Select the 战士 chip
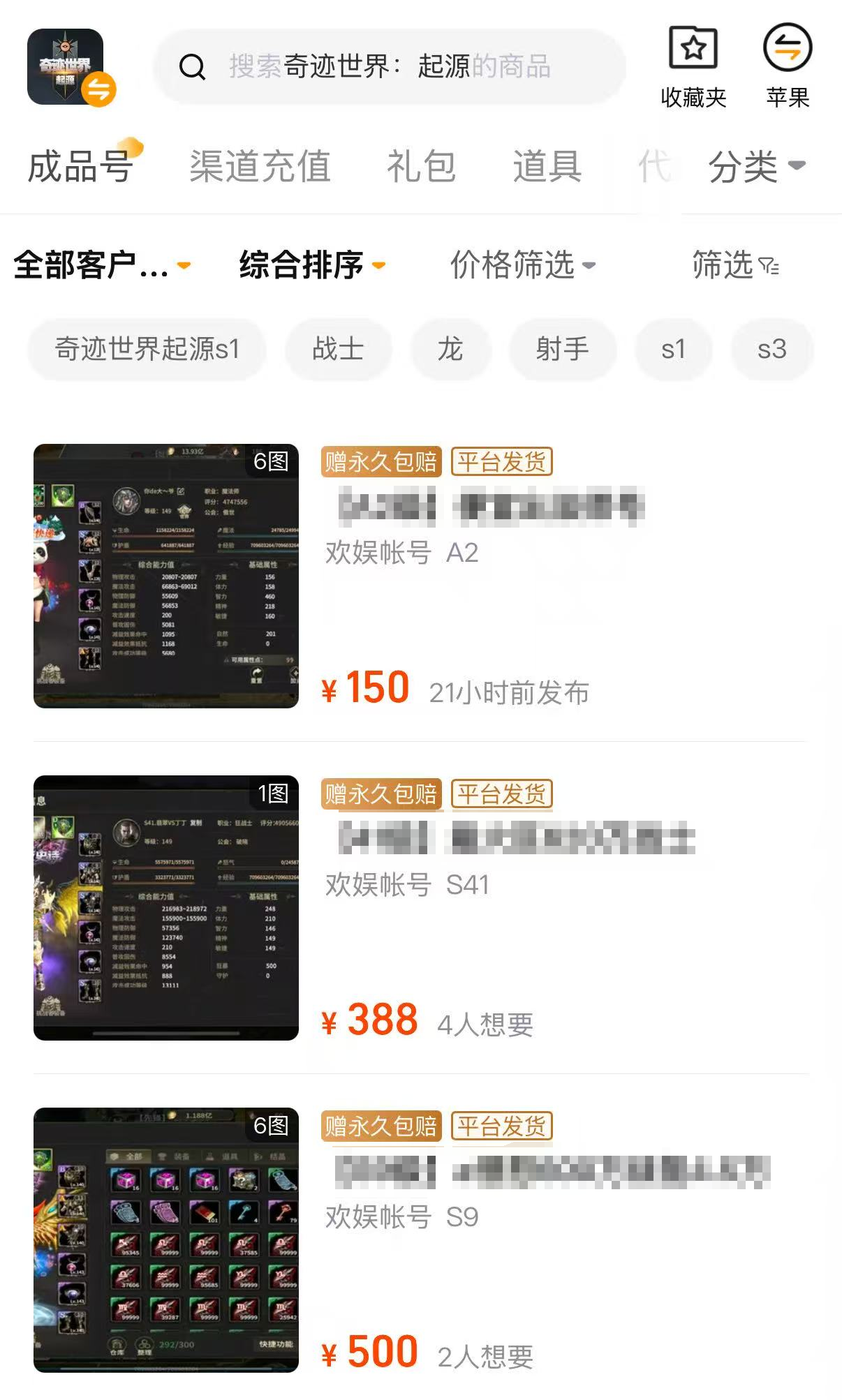842x1400 pixels. 338,349
